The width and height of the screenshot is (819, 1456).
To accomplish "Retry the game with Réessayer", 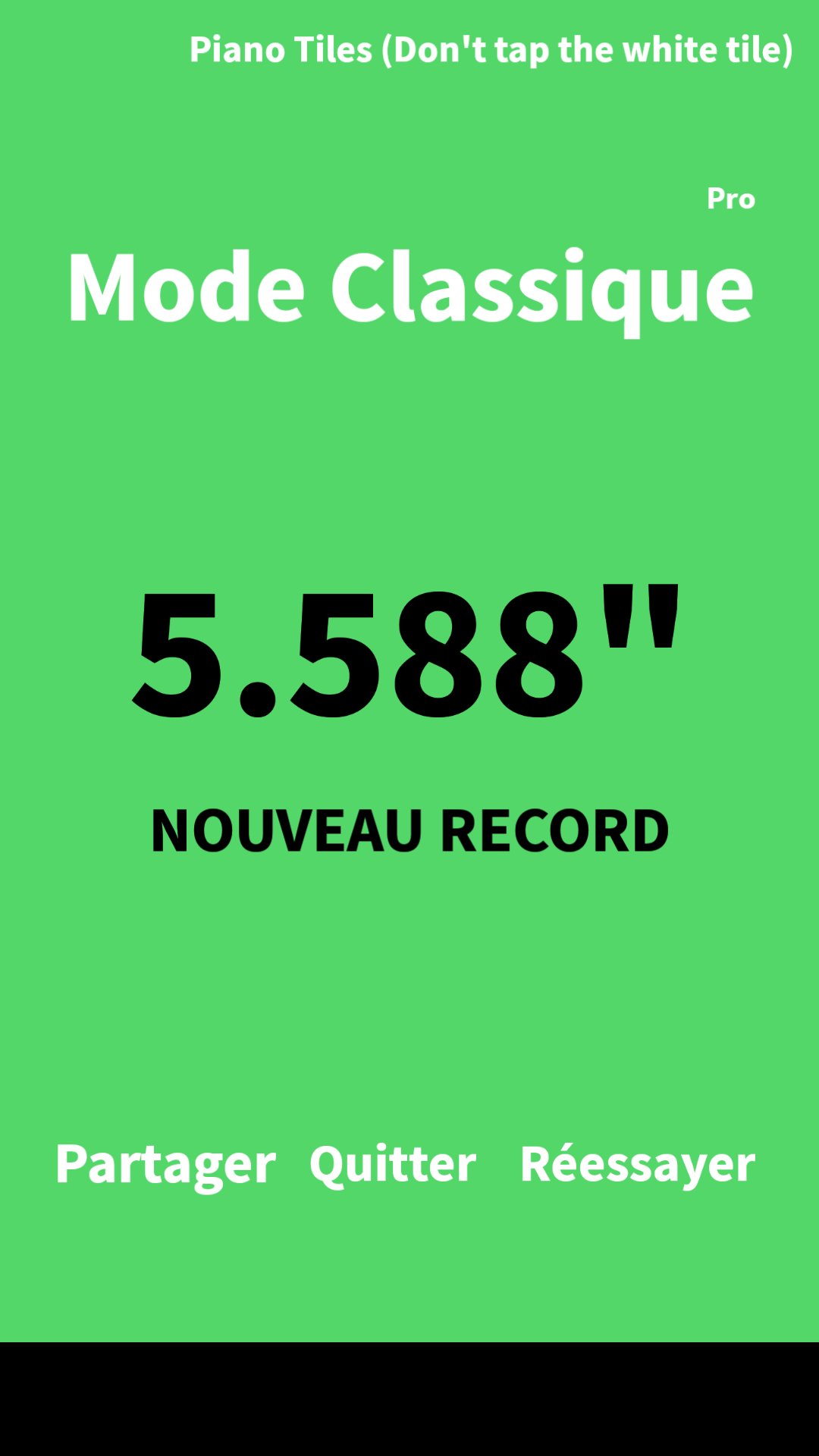I will coord(637,1164).
